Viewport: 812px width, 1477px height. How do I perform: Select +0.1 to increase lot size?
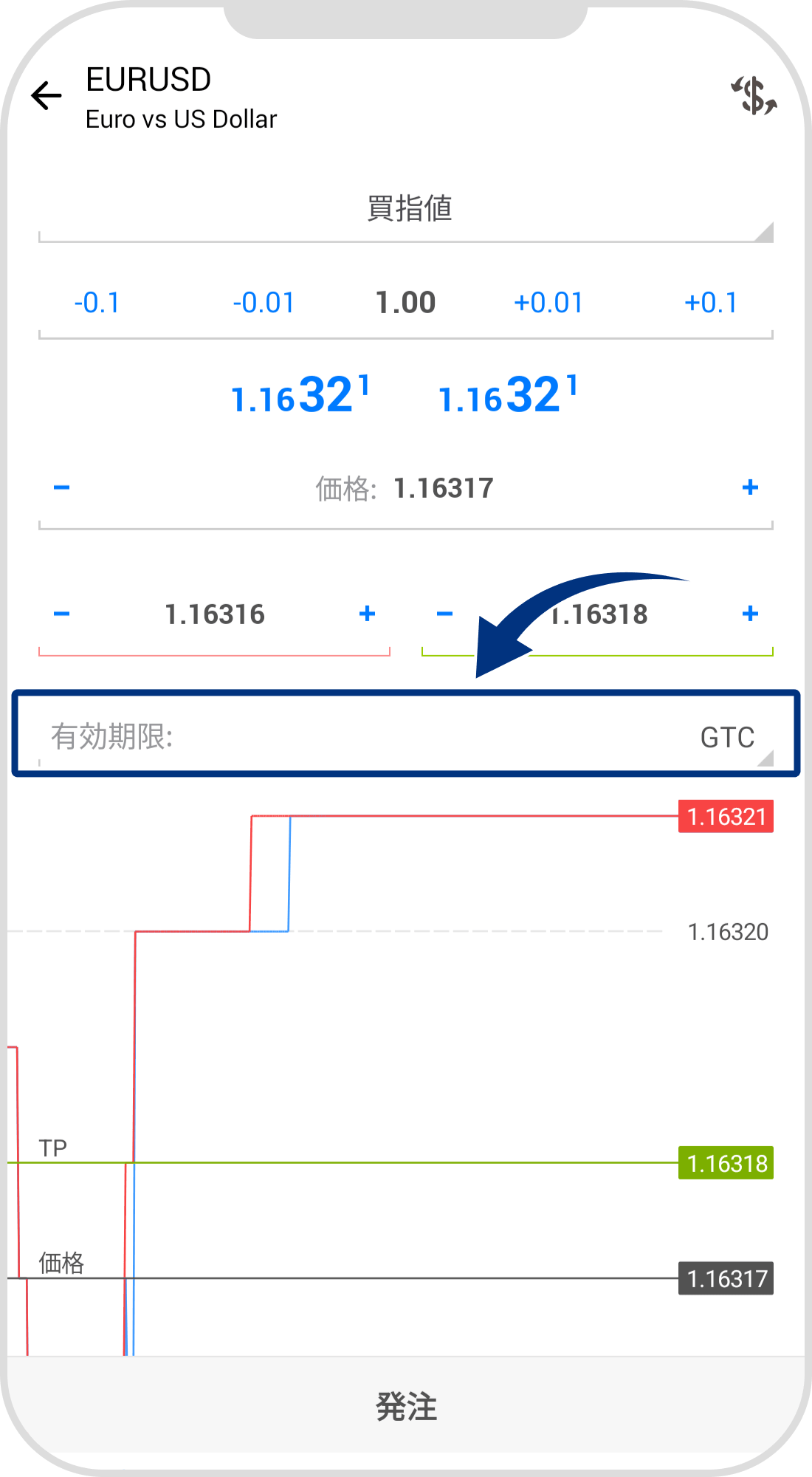click(x=712, y=301)
